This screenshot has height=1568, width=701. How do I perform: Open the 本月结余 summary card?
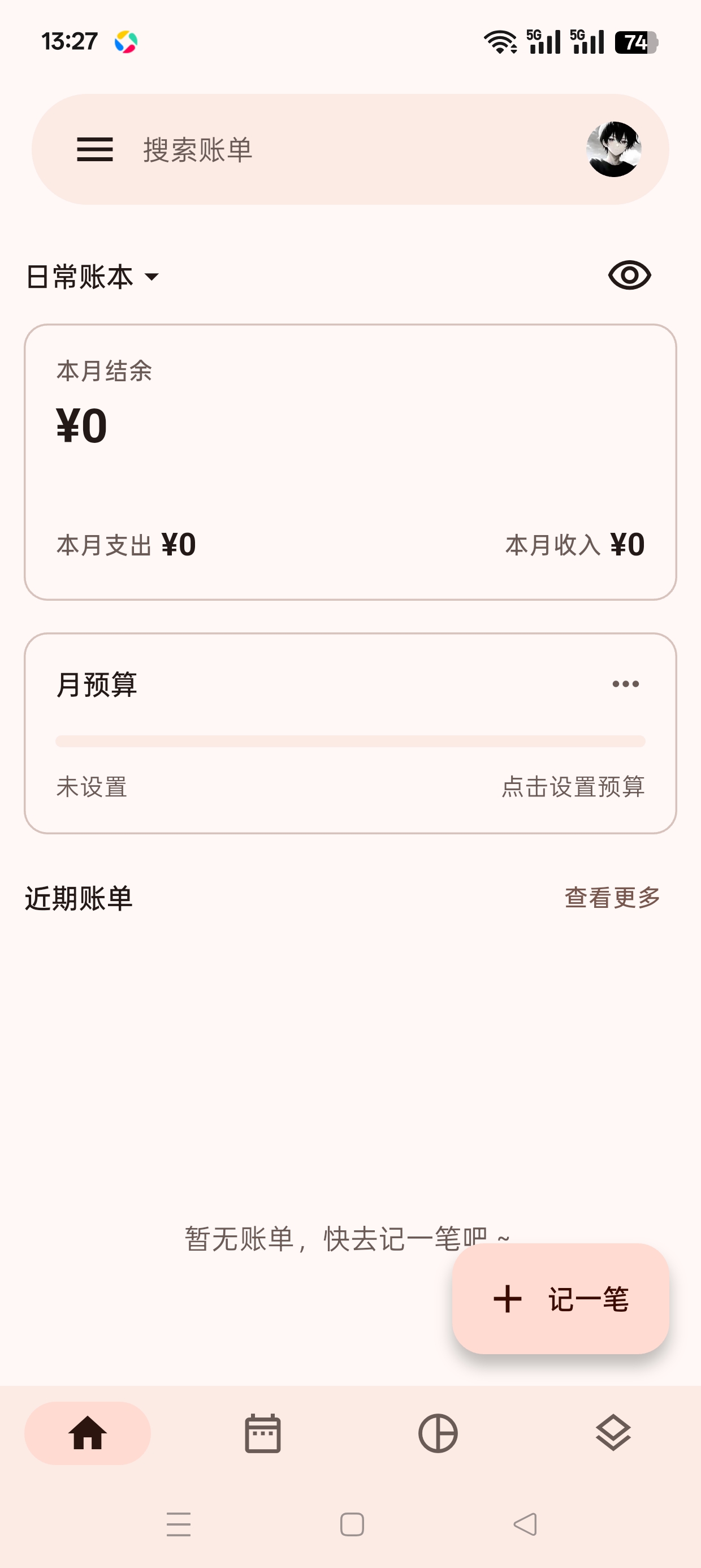pyautogui.click(x=350, y=462)
